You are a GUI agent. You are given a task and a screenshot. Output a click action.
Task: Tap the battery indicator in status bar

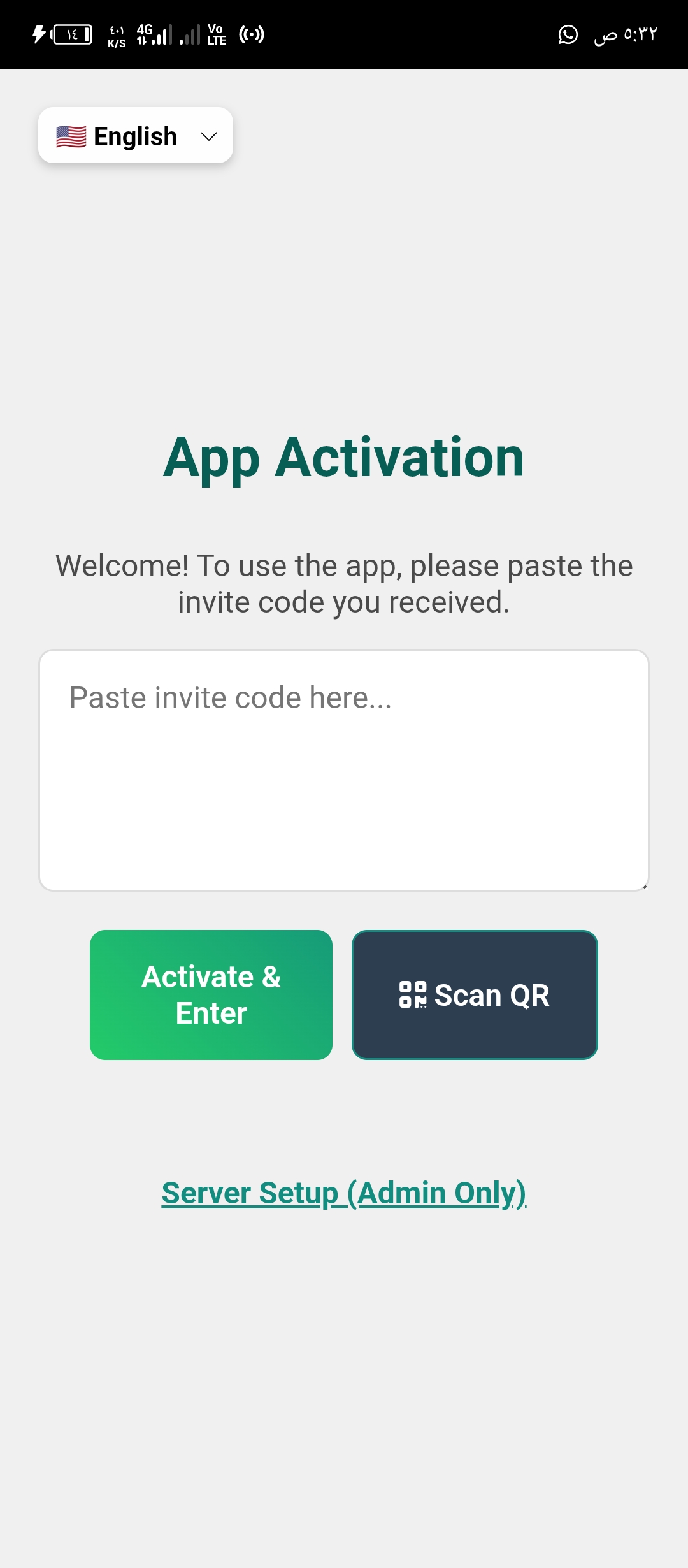pos(72,35)
